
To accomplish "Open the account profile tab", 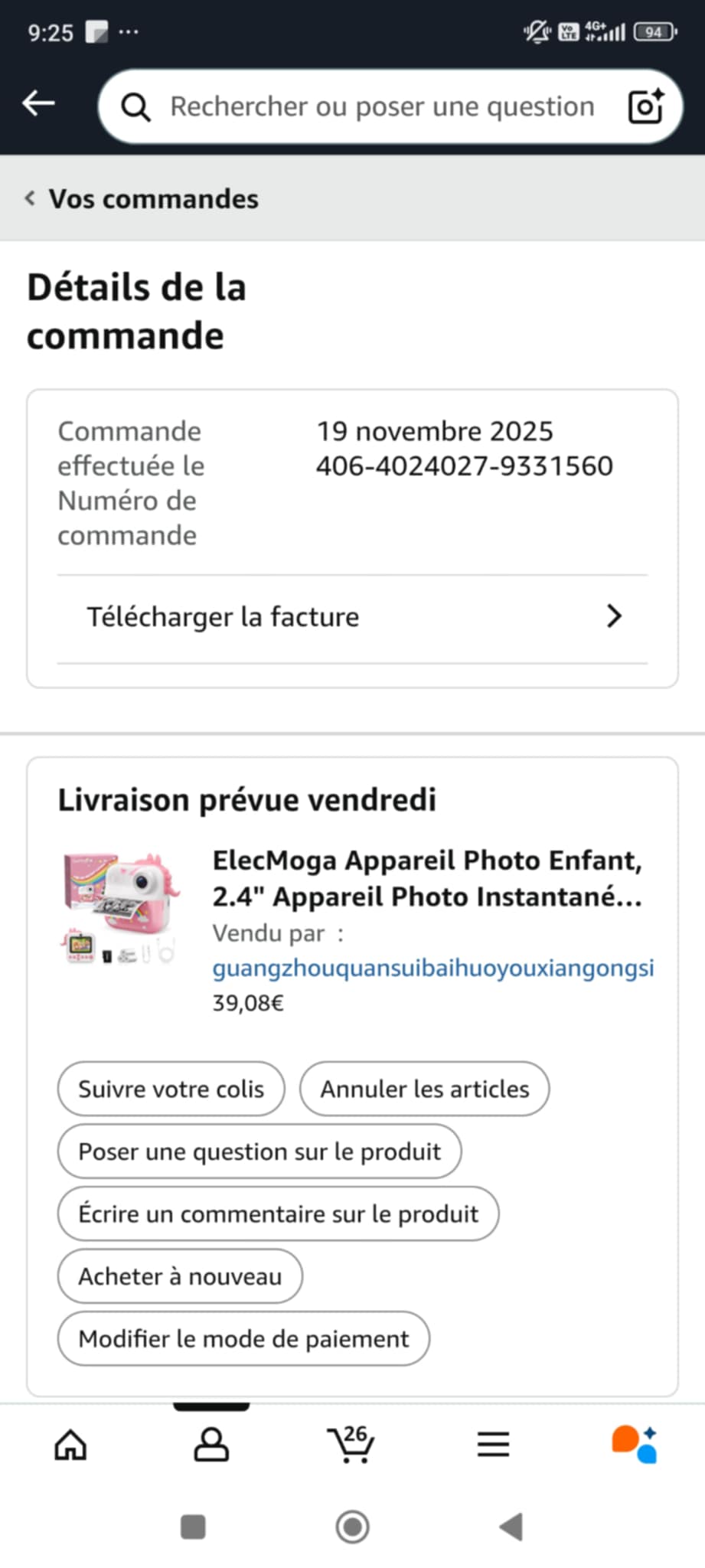I will click(x=211, y=1445).
